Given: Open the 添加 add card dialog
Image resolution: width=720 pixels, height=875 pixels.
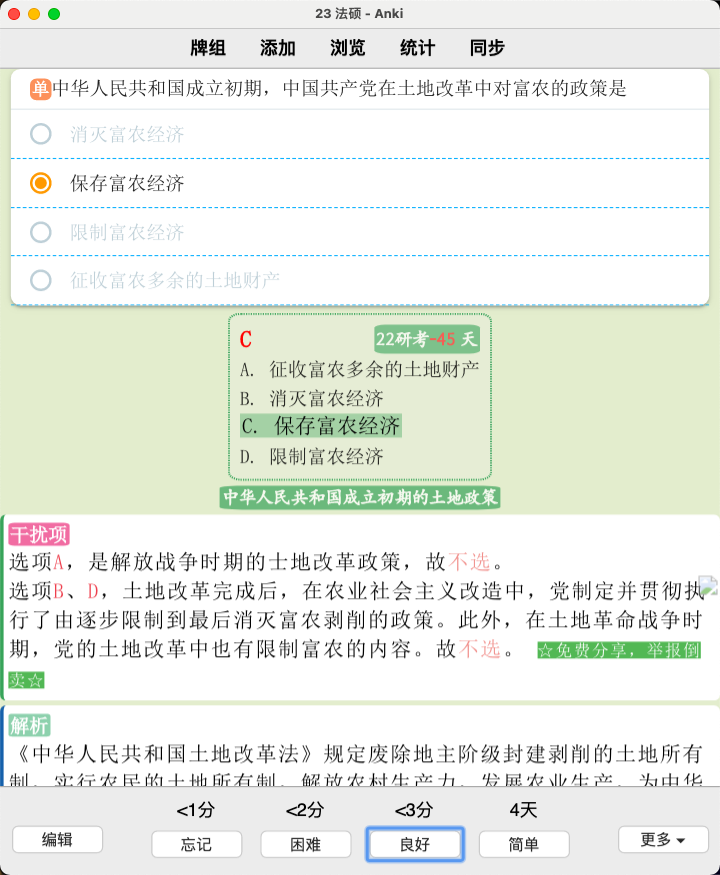Looking at the screenshot, I should click(x=278, y=48).
